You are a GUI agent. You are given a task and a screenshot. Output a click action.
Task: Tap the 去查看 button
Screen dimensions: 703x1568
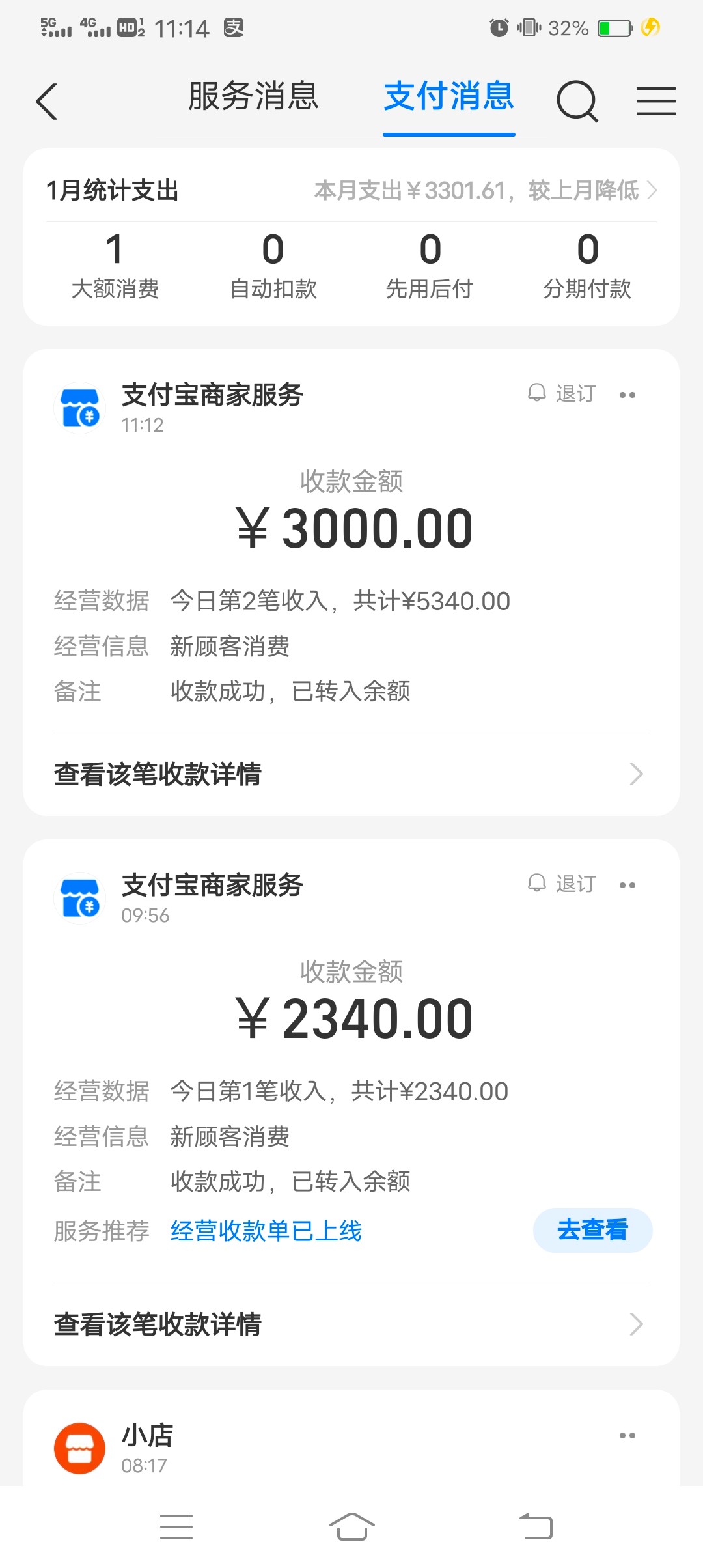592,1230
